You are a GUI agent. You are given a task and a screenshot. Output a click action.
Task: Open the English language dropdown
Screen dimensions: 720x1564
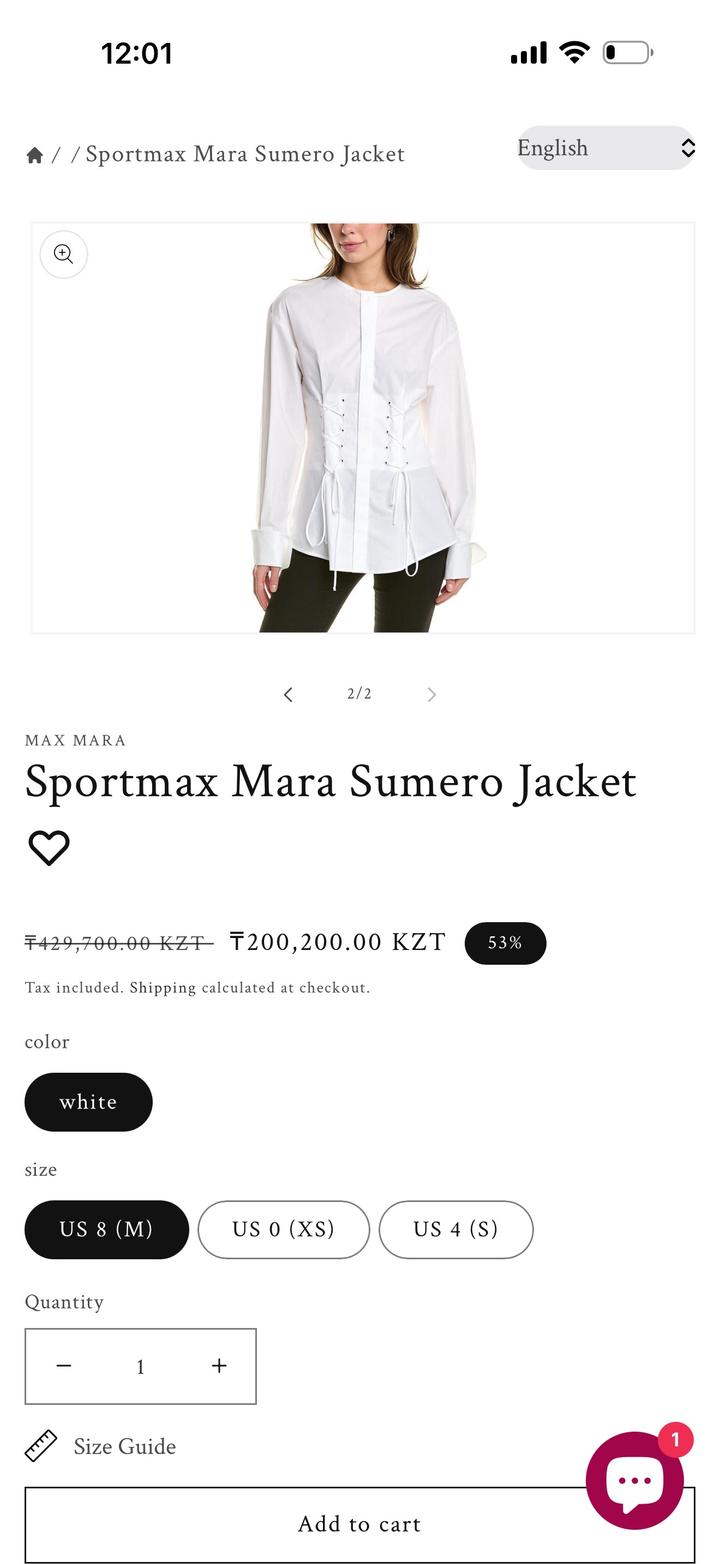pyautogui.click(x=605, y=148)
